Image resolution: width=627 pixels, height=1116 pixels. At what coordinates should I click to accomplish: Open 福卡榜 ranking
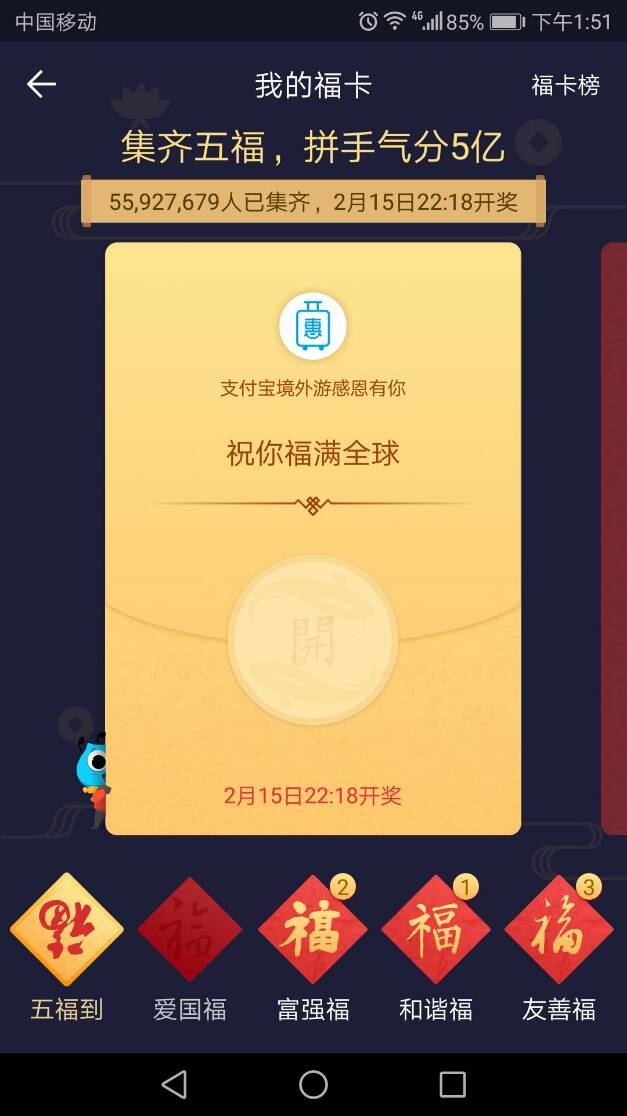pyautogui.click(x=565, y=86)
